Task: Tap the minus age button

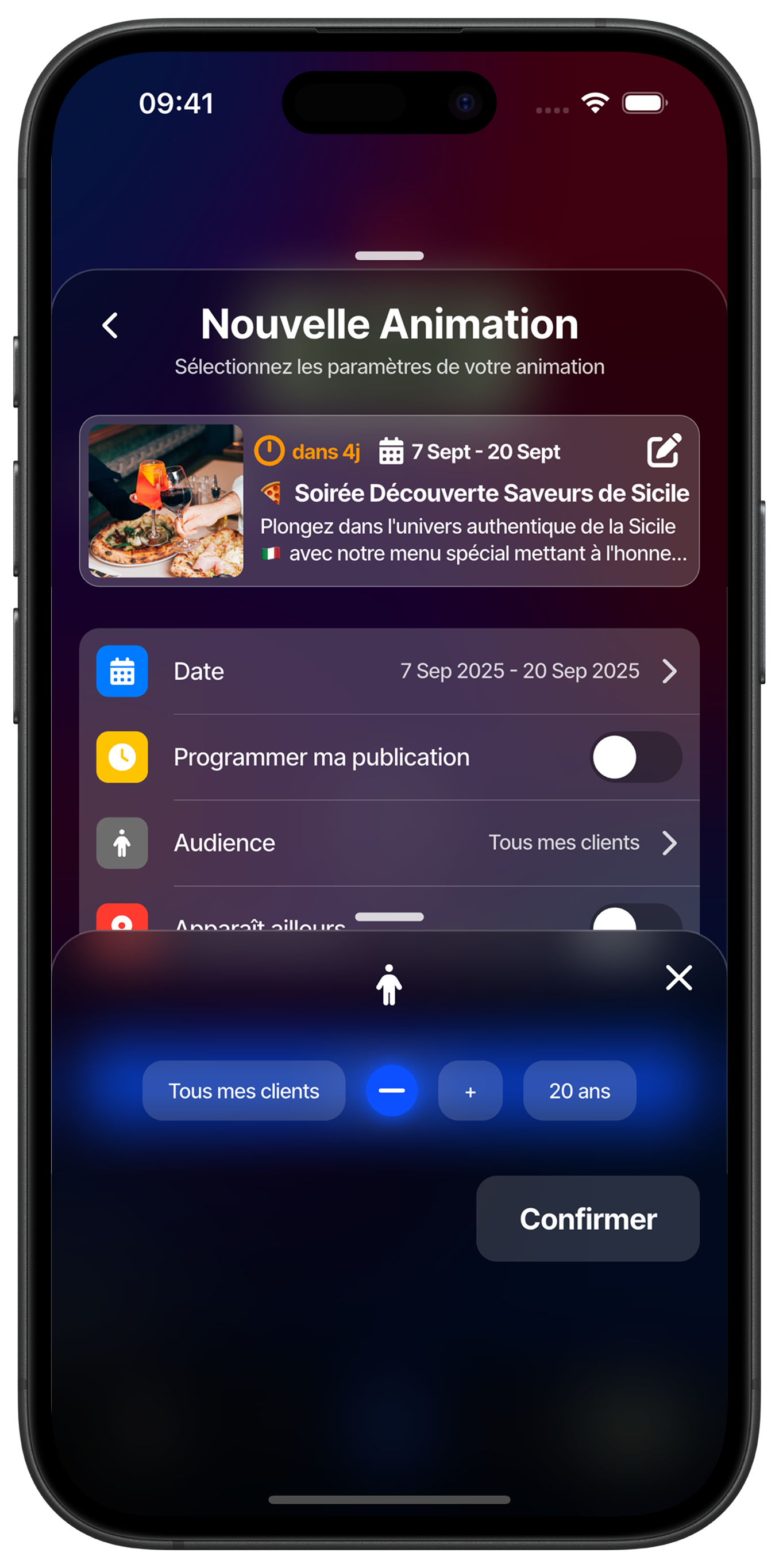Action: (391, 1091)
